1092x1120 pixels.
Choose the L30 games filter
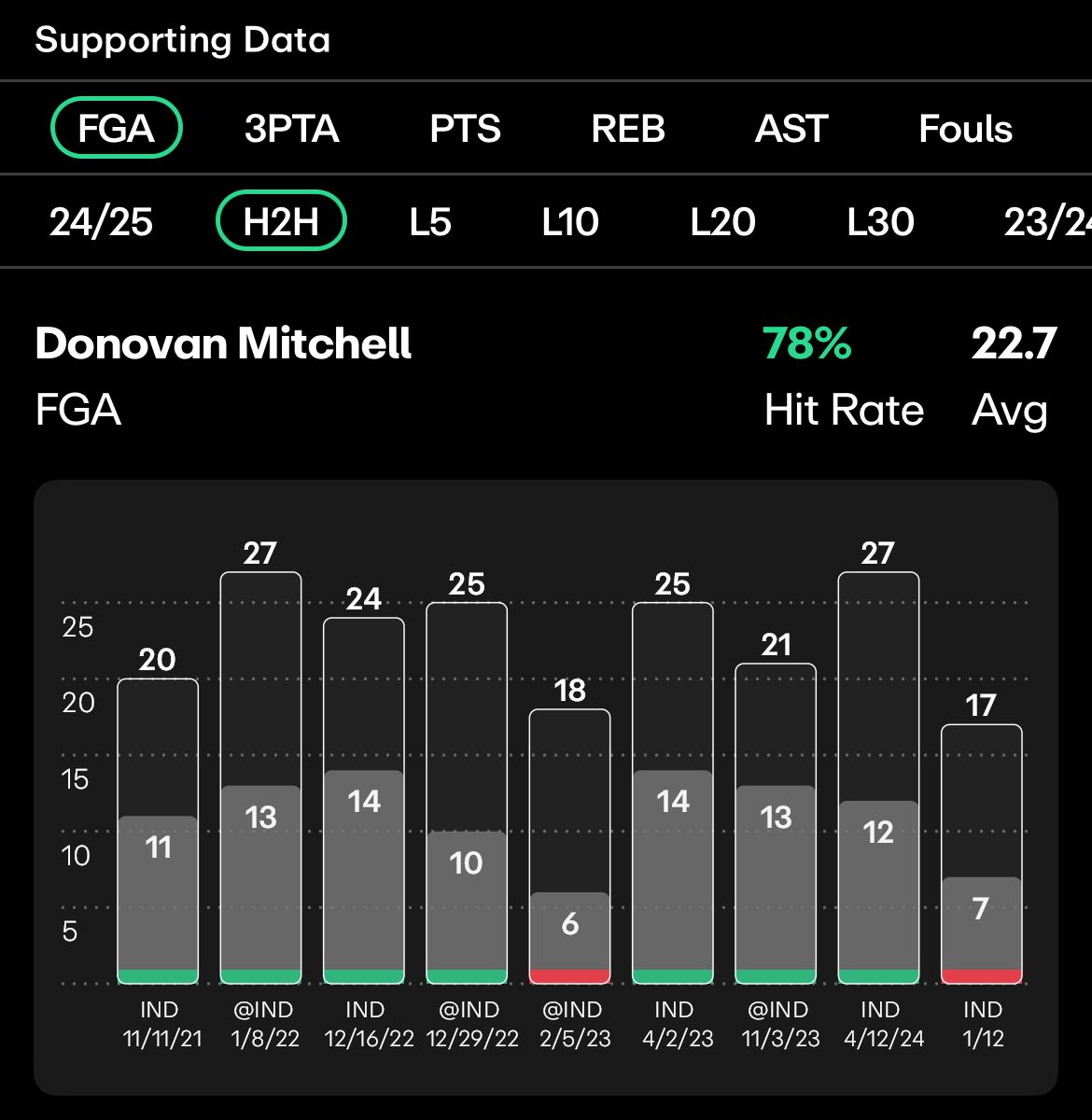pos(880,222)
